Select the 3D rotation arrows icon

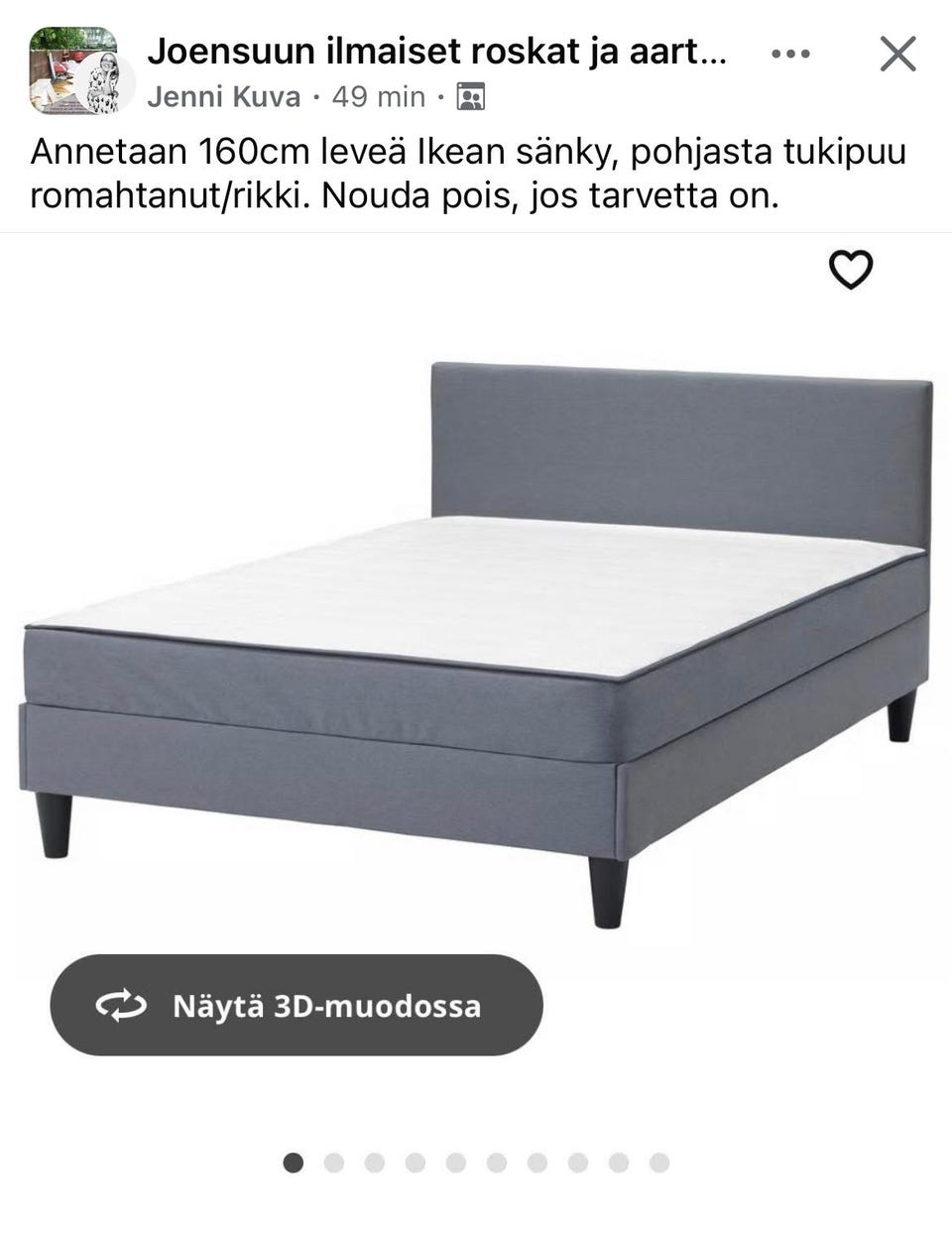pos(119,1005)
